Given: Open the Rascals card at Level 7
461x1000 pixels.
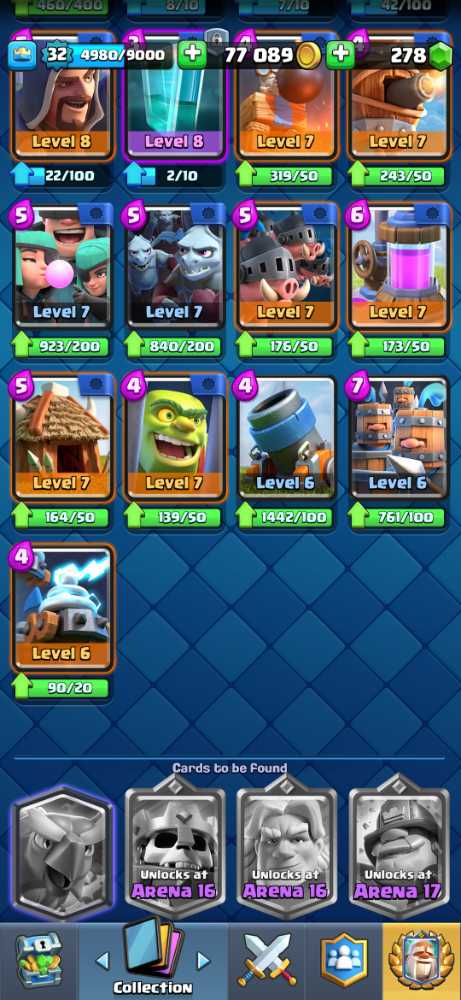Looking at the screenshot, I should (62, 266).
